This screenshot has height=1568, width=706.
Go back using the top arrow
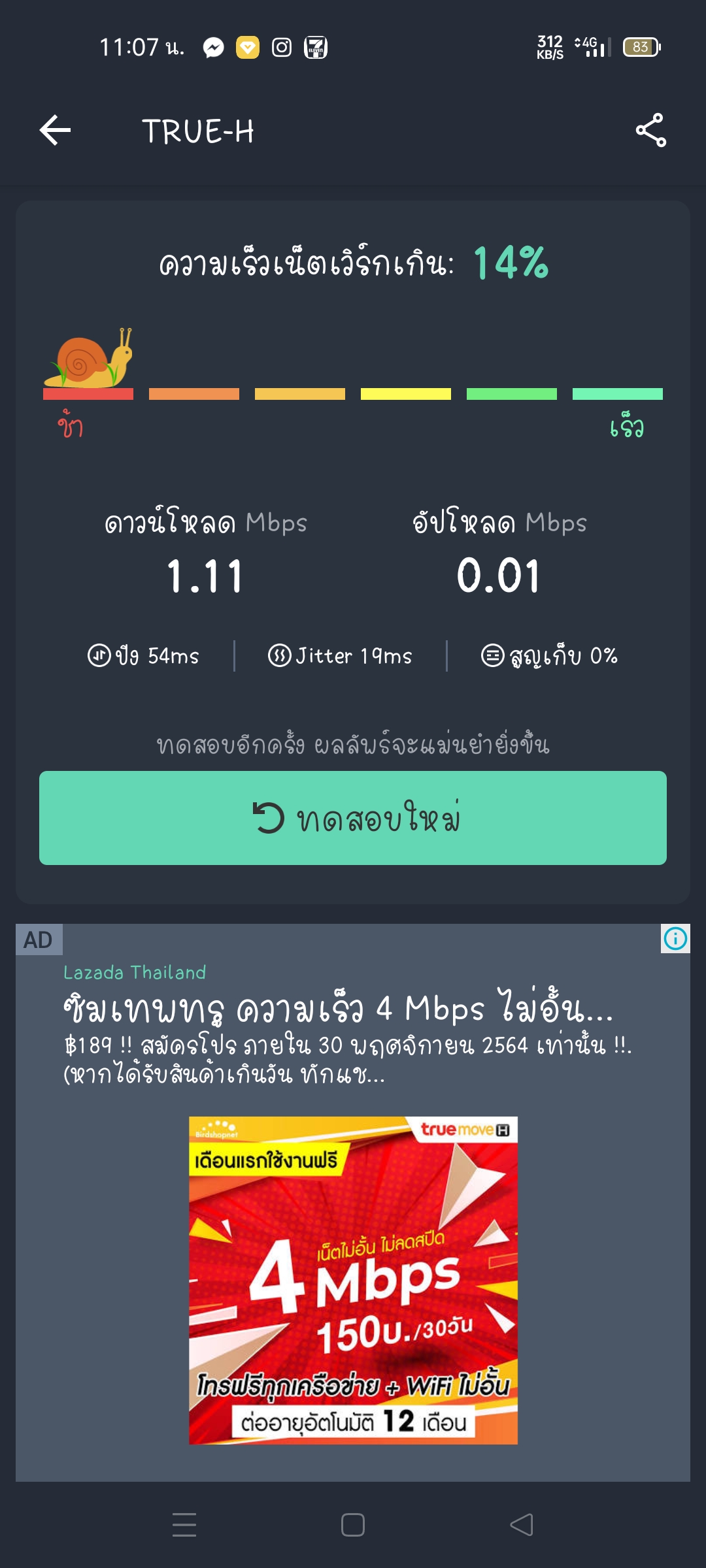click(56, 131)
